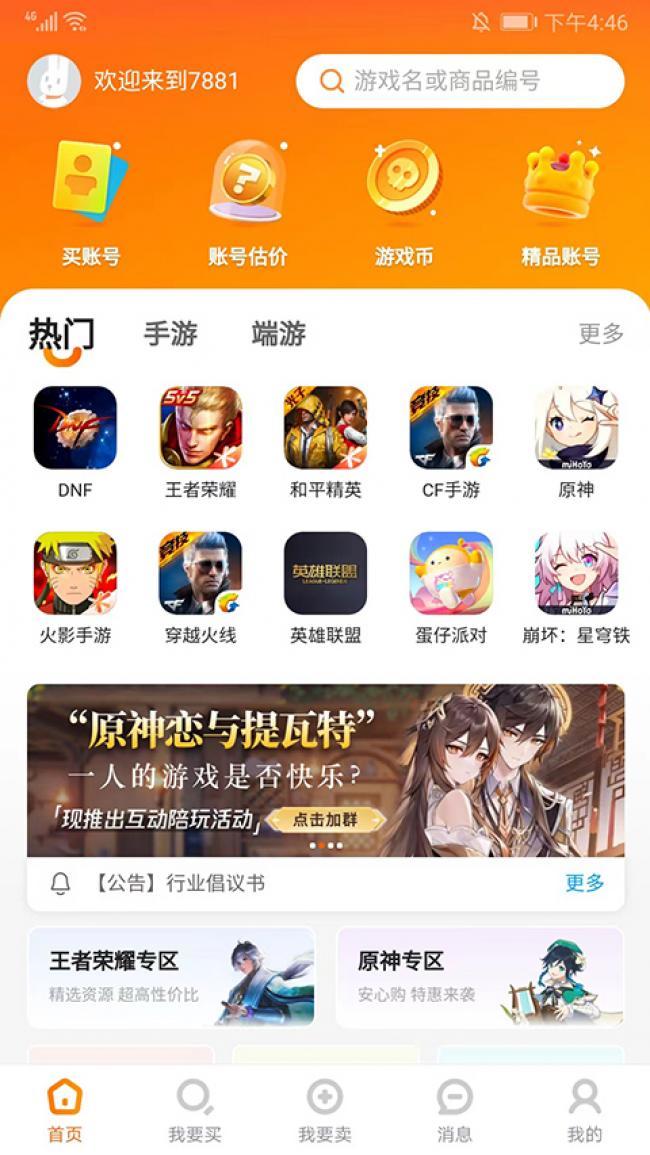This screenshot has height=1155, width=650.
Task: Tap 更多 beside the 公告 notice
Action: click(585, 883)
